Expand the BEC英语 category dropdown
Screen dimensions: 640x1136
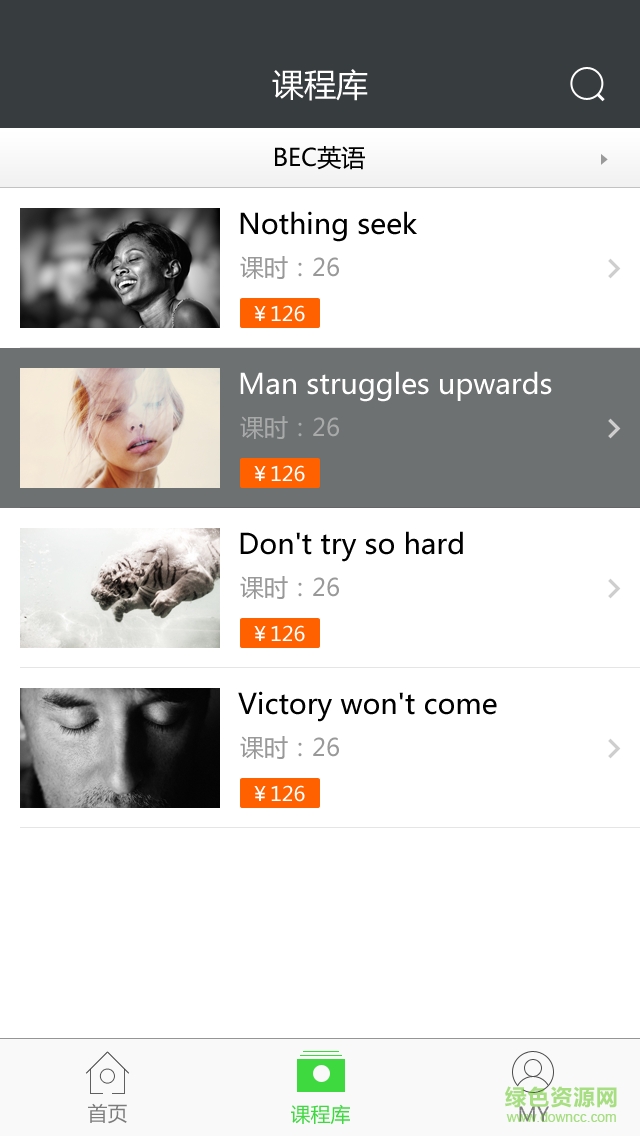[320, 158]
